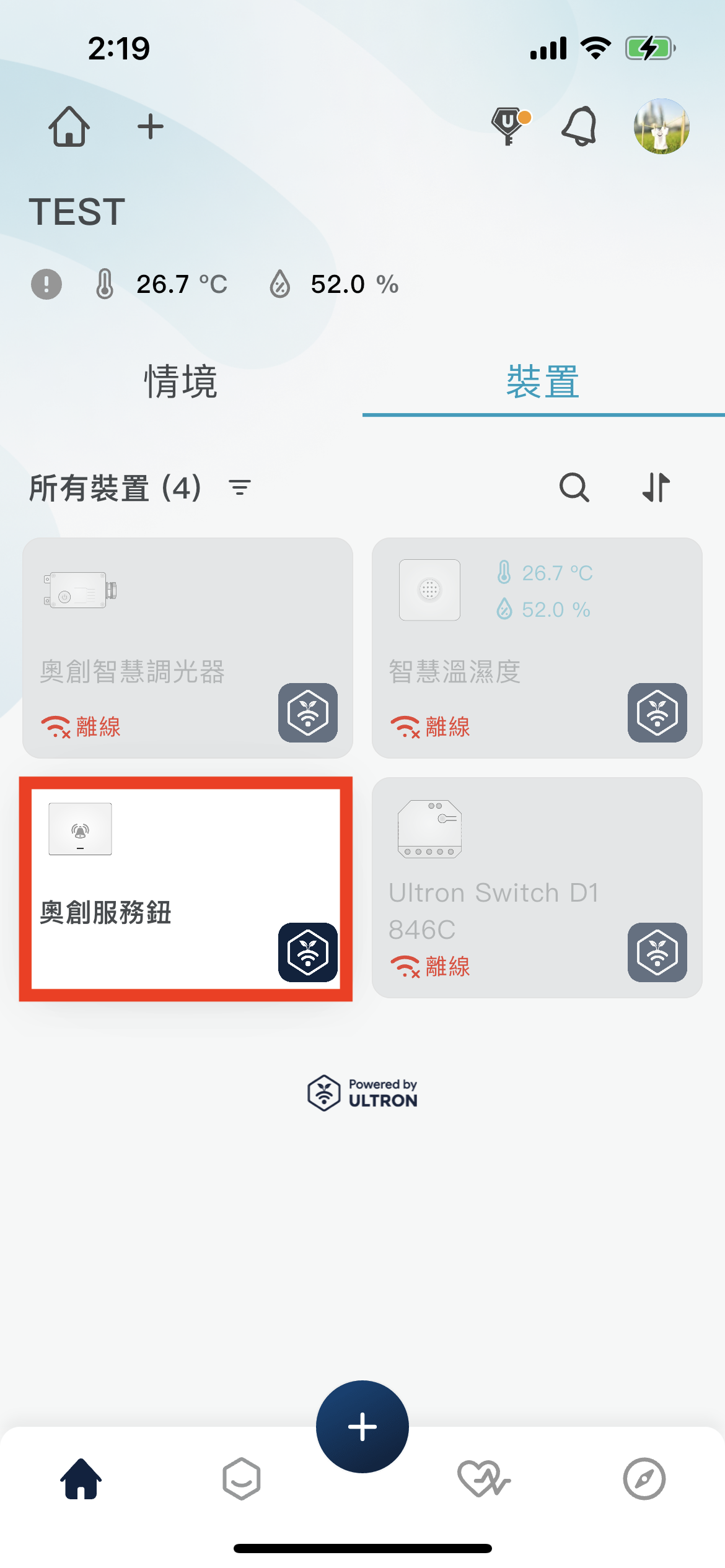The height and width of the screenshot is (1568, 725).
Task: Go to the home bottom tab
Action: point(81,1479)
